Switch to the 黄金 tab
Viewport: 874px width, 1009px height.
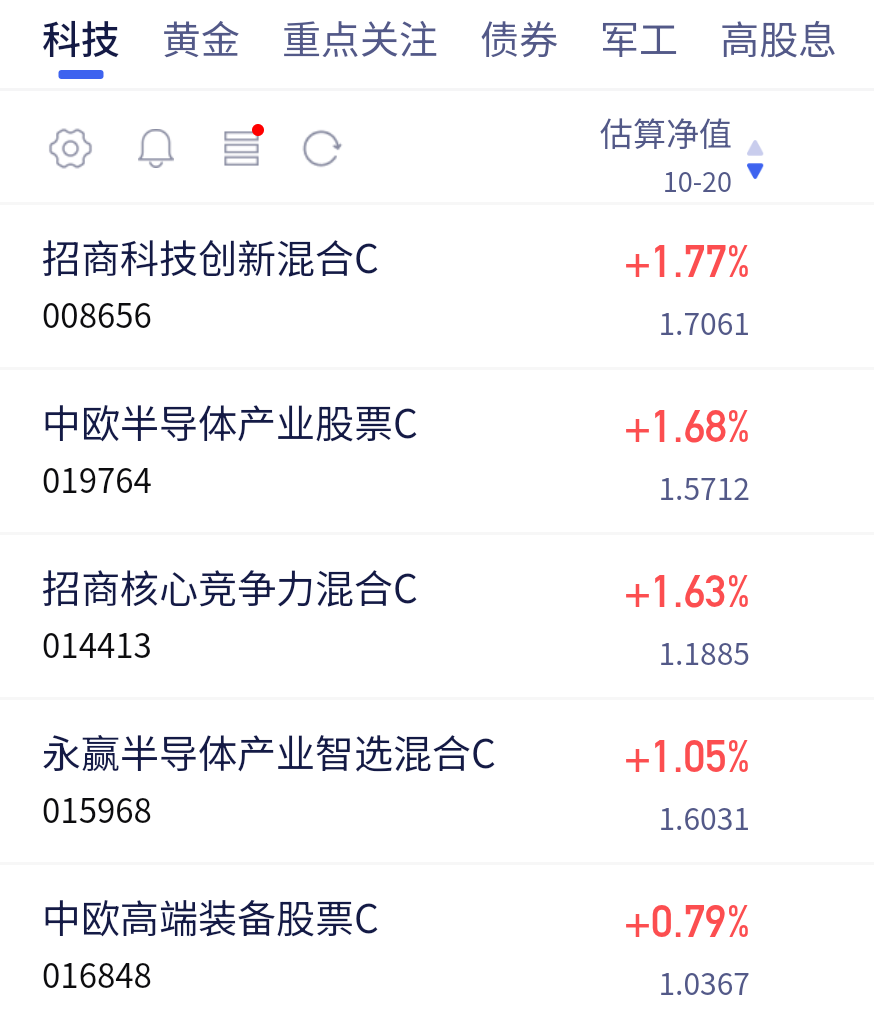(x=201, y=40)
